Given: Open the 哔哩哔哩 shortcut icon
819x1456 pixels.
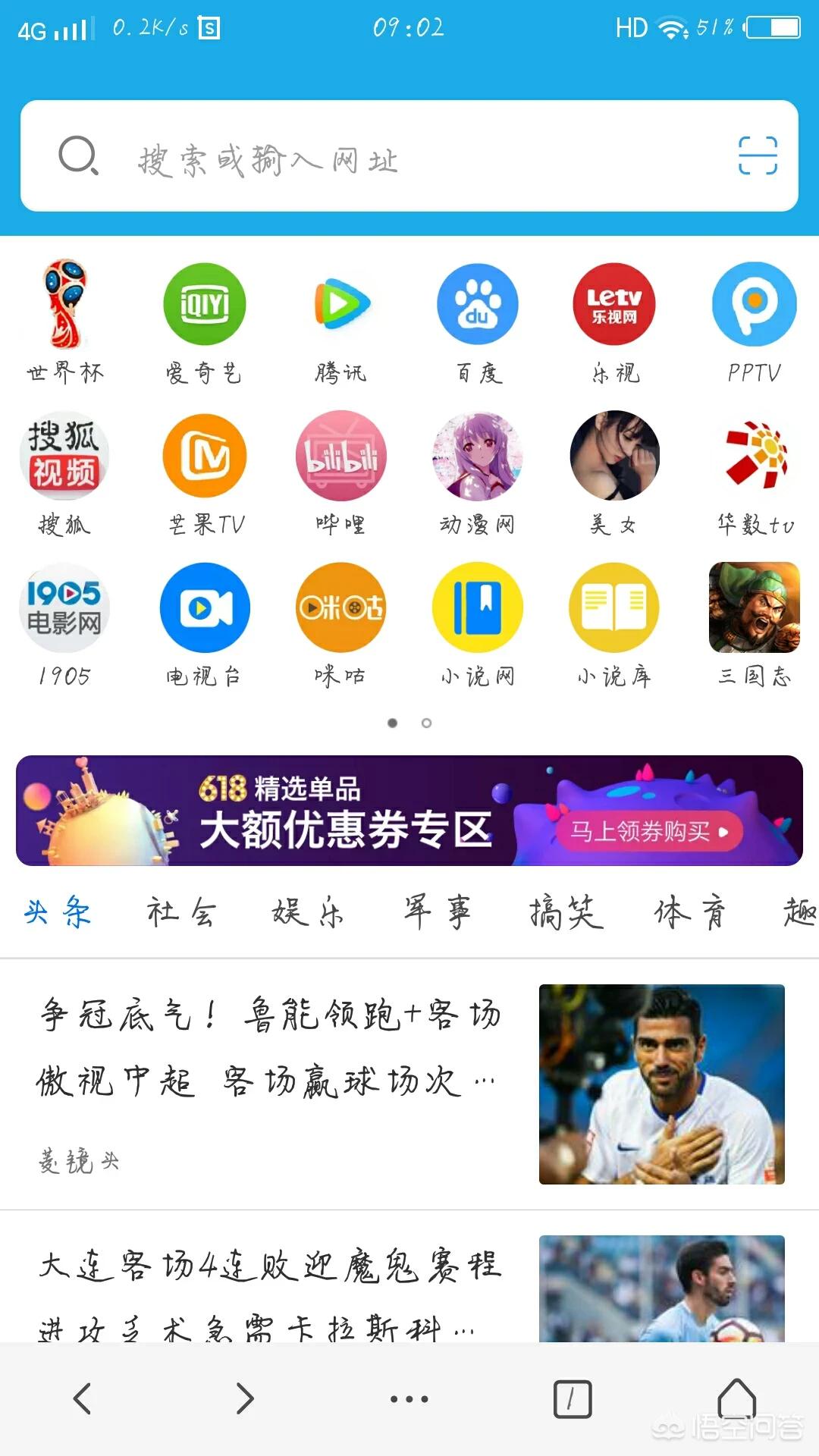Looking at the screenshot, I should [340, 456].
